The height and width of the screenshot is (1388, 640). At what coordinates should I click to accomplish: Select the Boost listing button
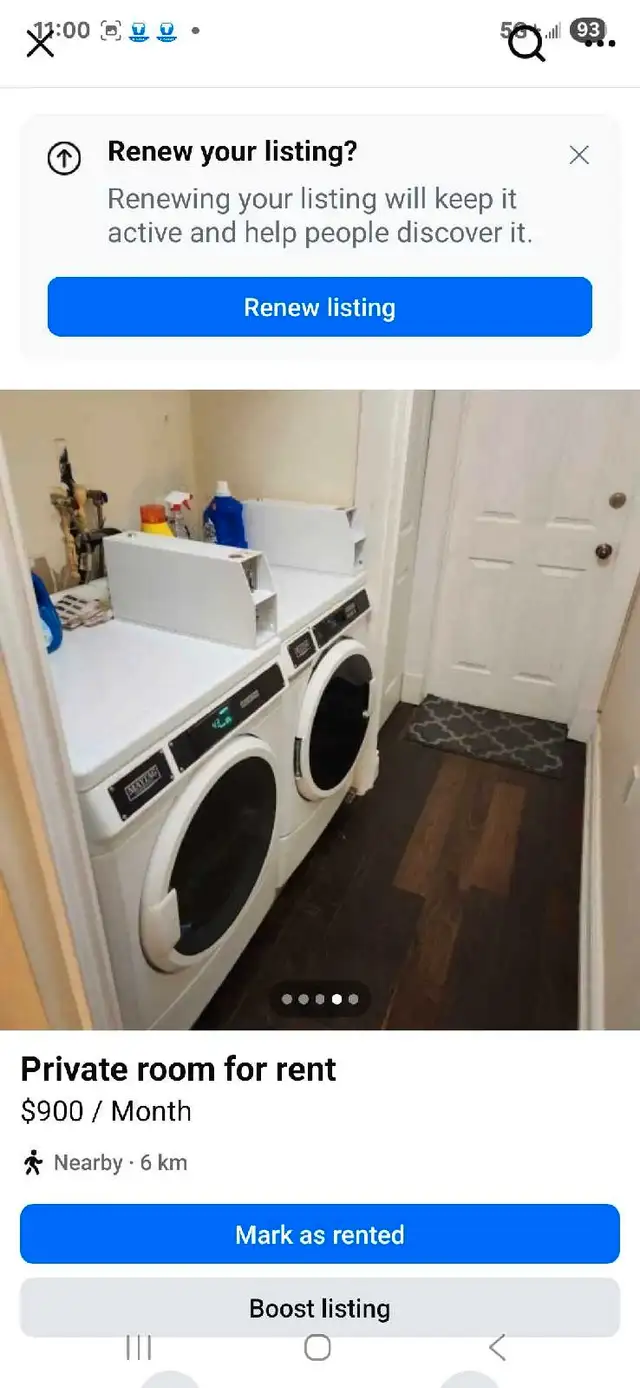pyautogui.click(x=320, y=1308)
